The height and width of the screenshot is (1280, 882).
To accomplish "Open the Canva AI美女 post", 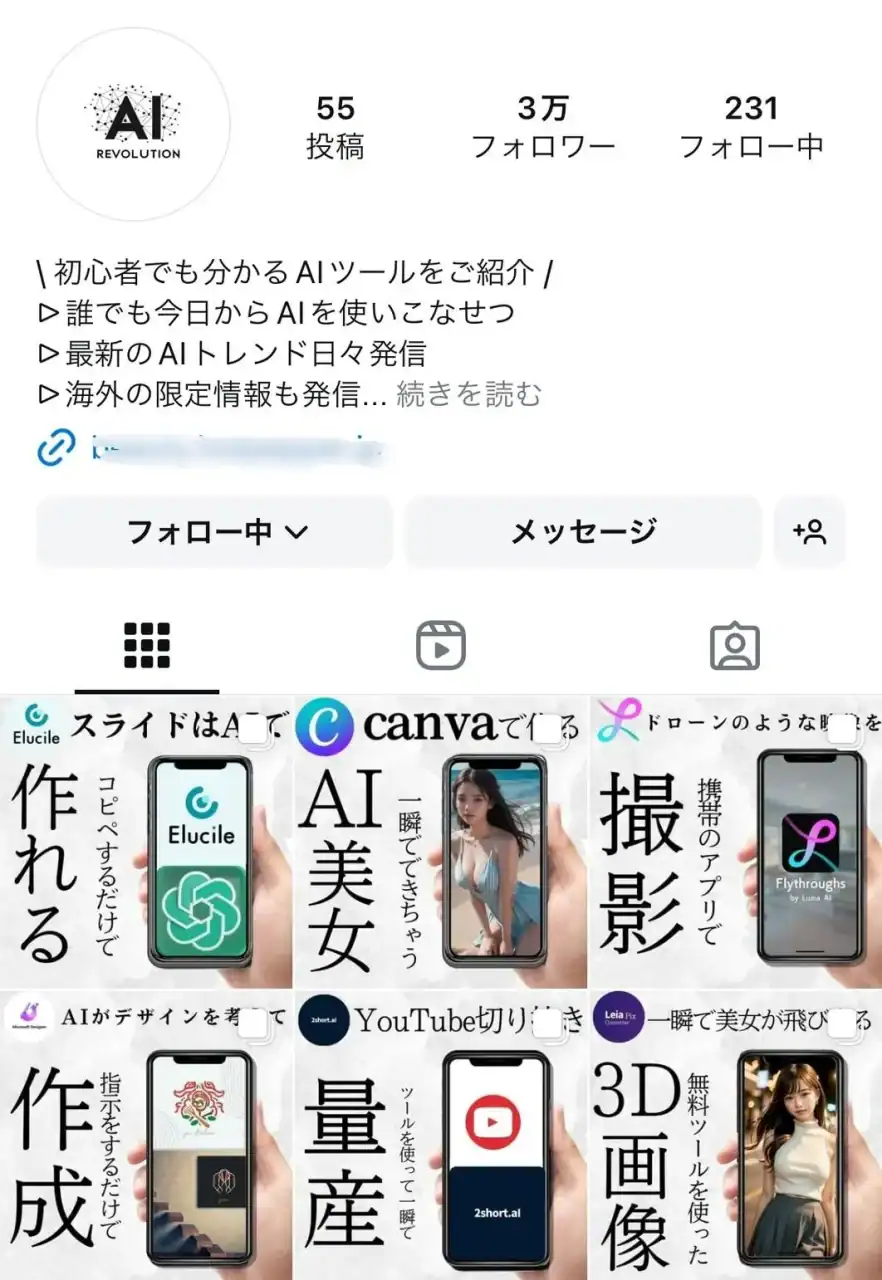I will 440,842.
